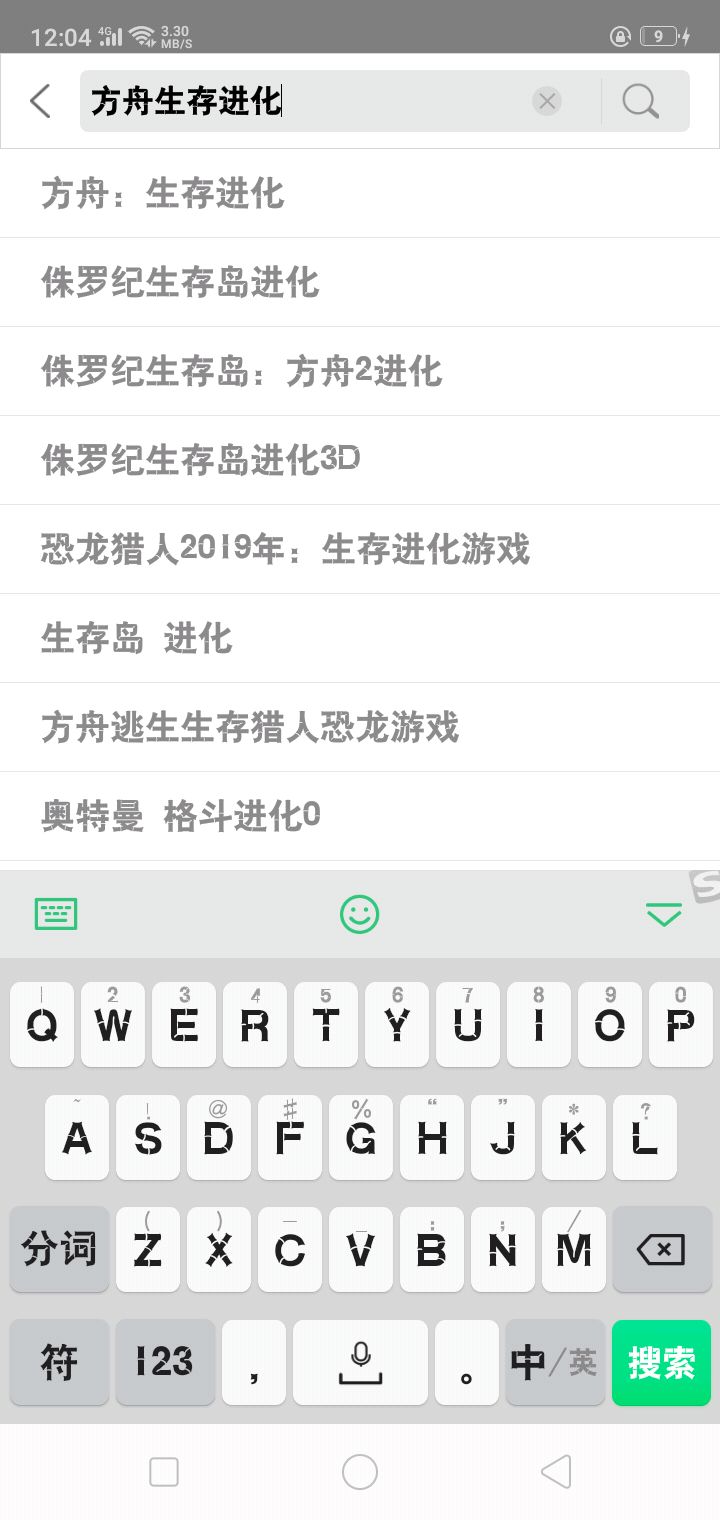The image size is (720, 1520).
Task: Hide the on-screen keyboard
Action: 664,914
